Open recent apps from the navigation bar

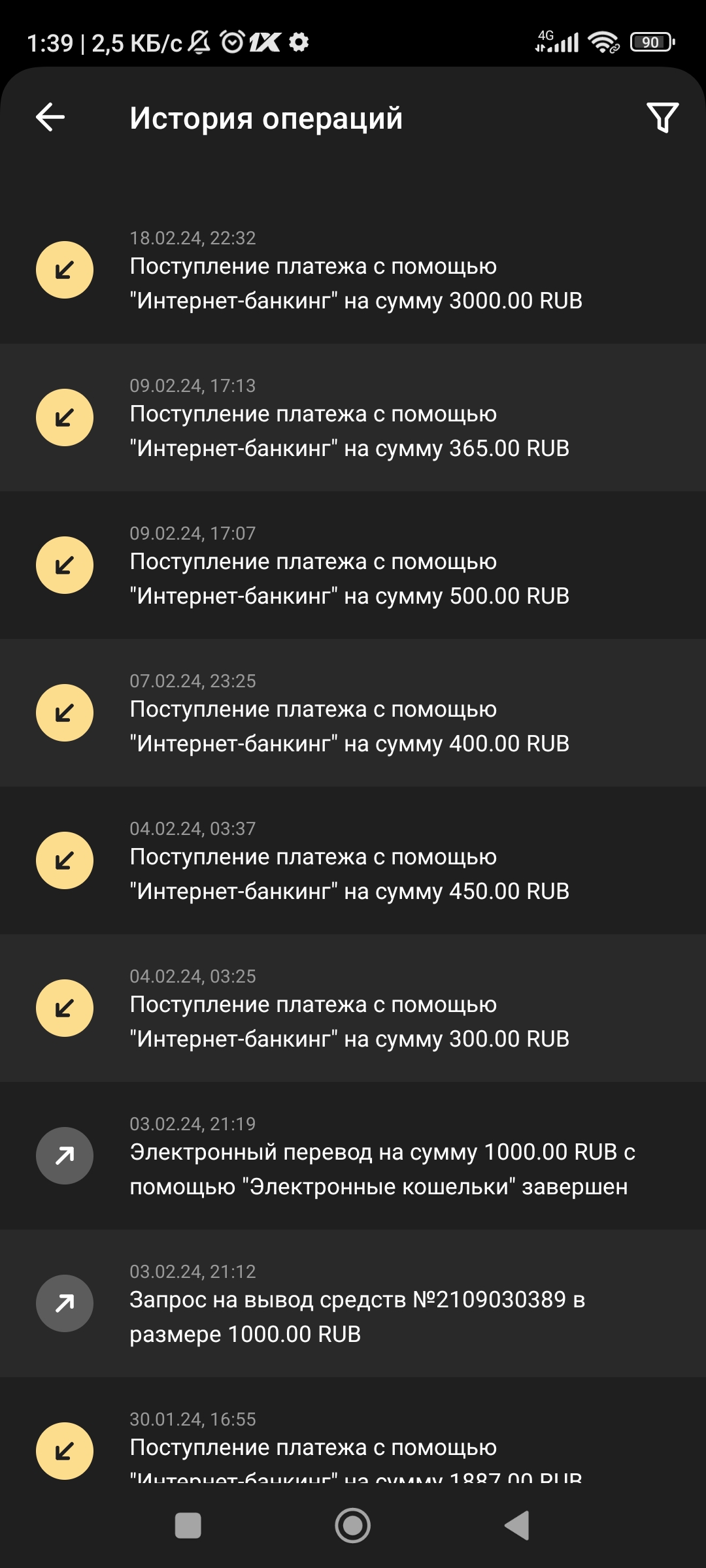tap(188, 1526)
